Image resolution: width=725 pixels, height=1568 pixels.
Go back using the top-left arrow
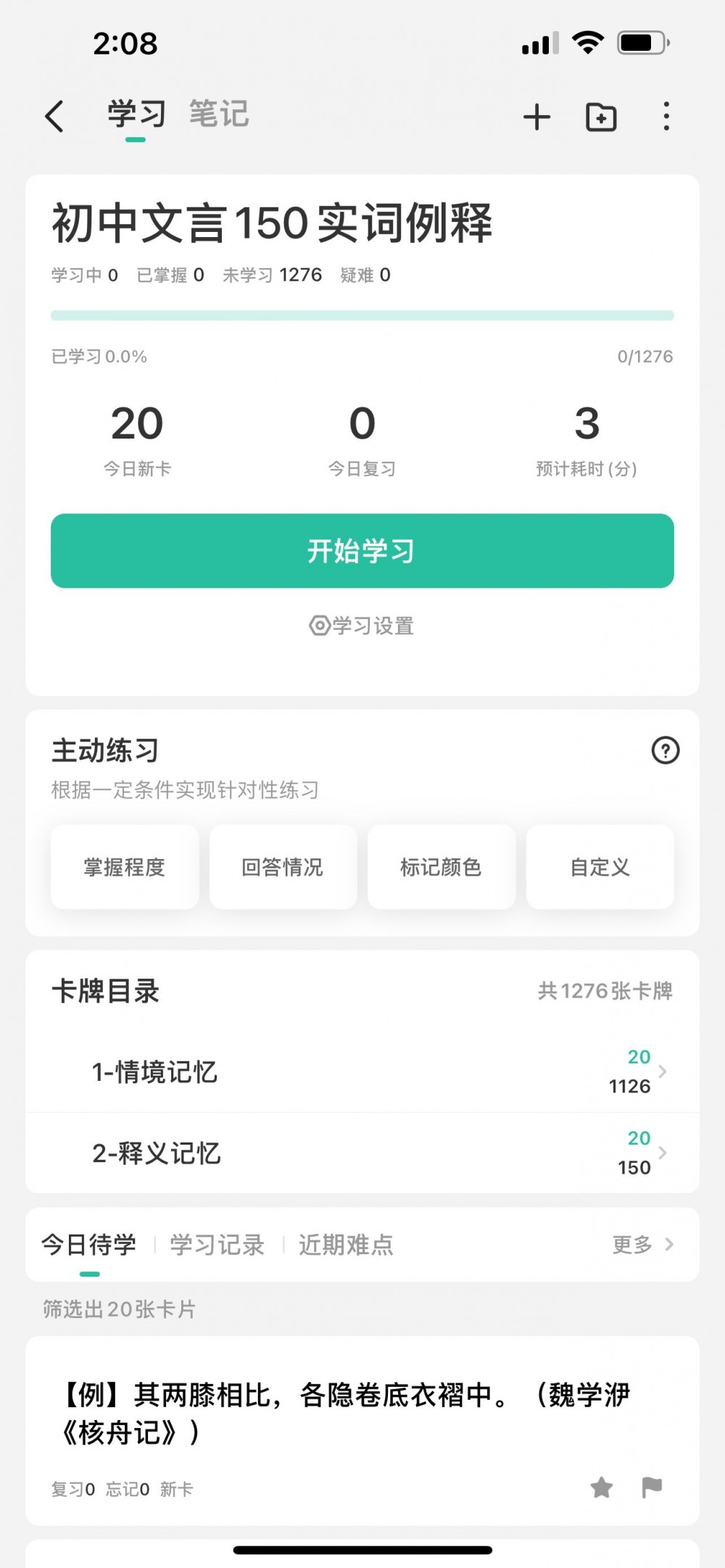pyautogui.click(x=54, y=116)
